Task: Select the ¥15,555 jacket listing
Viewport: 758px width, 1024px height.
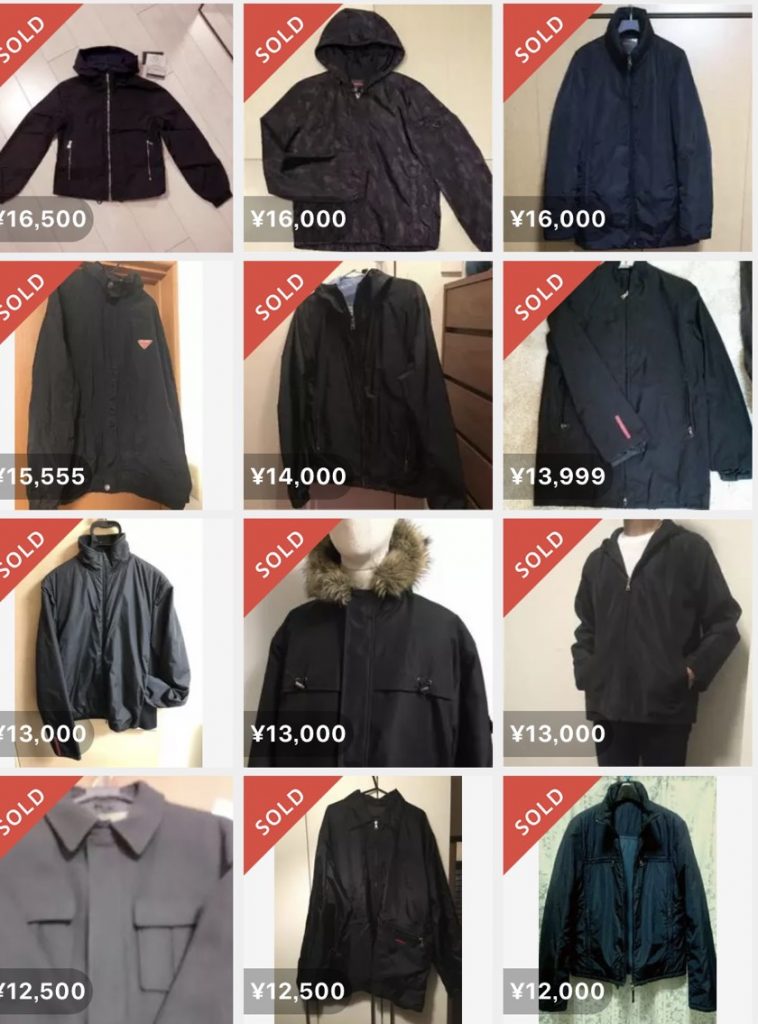Action: (x=108, y=385)
